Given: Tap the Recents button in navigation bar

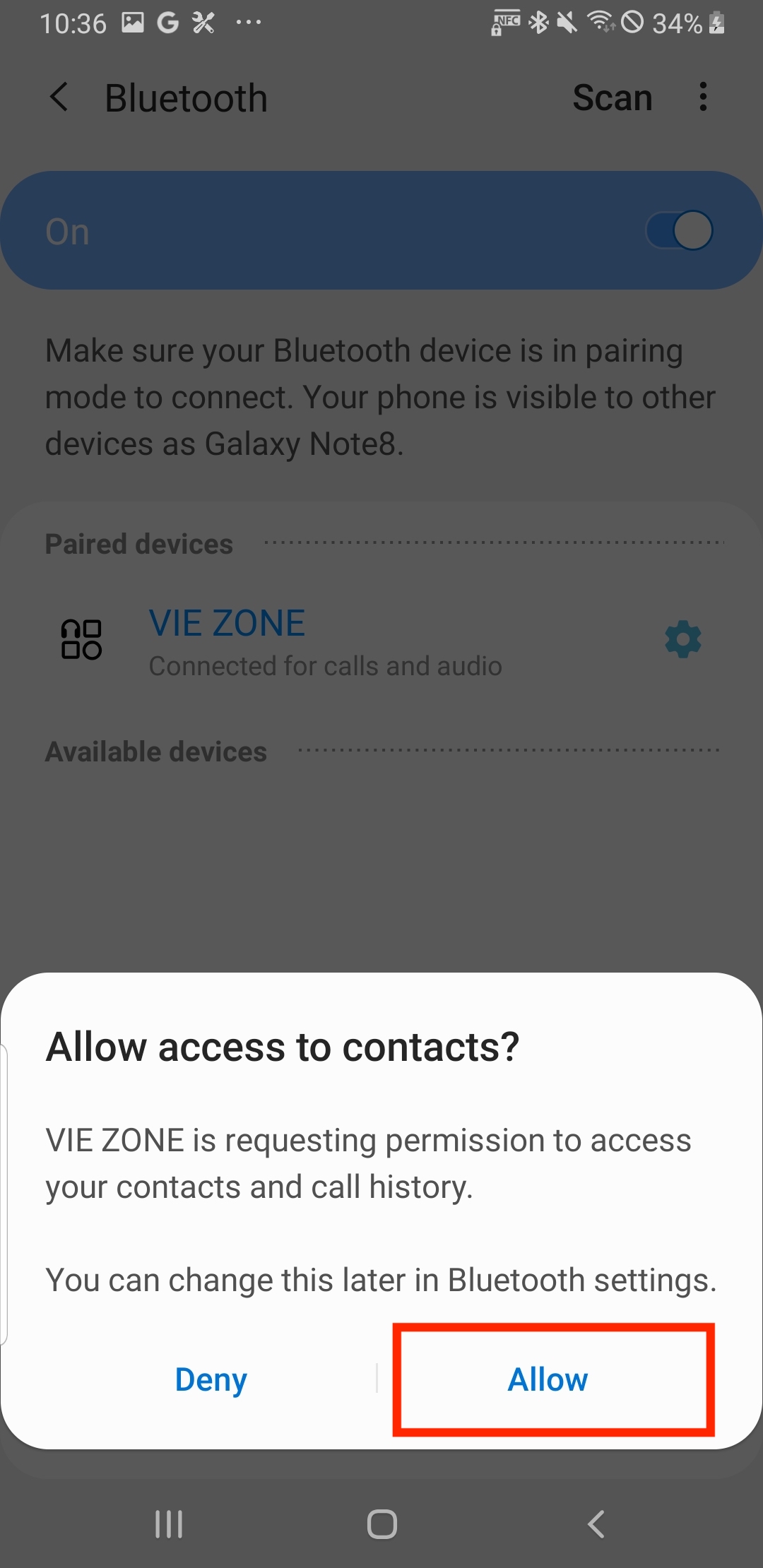Looking at the screenshot, I should tap(168, 1524).
